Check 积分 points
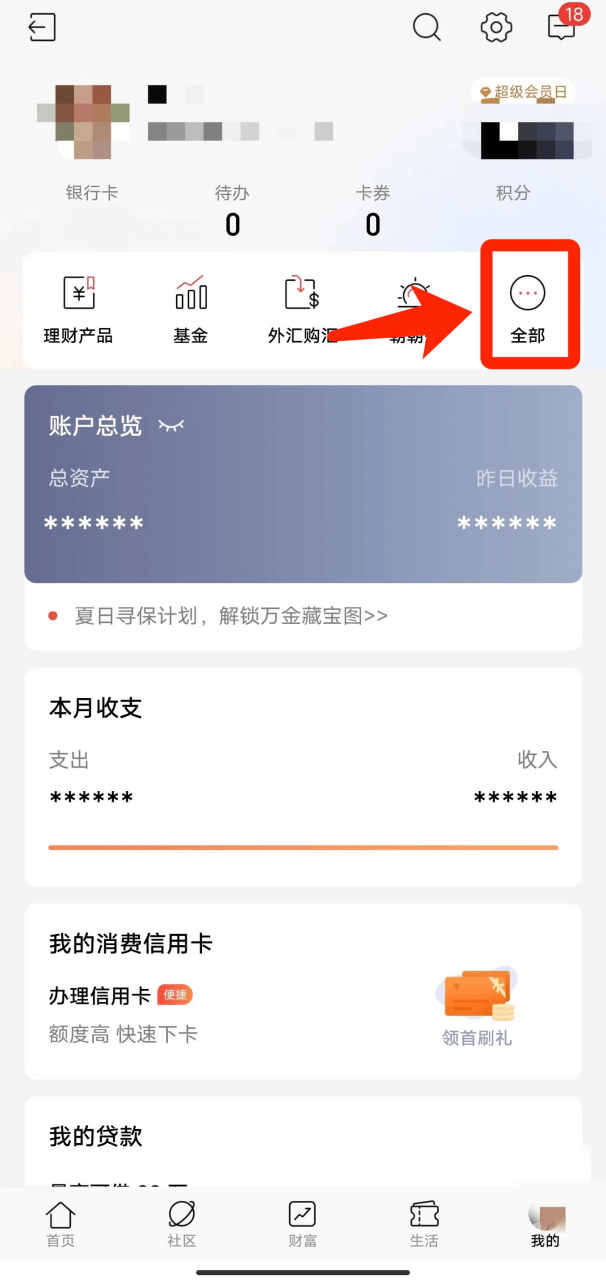 point(513,193)
